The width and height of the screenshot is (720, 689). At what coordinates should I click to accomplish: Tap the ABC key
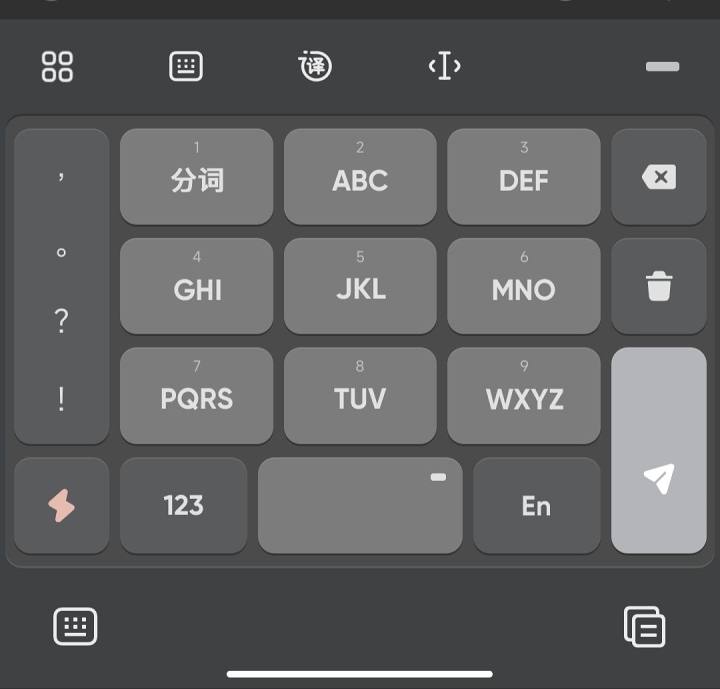tap(360, 177)
